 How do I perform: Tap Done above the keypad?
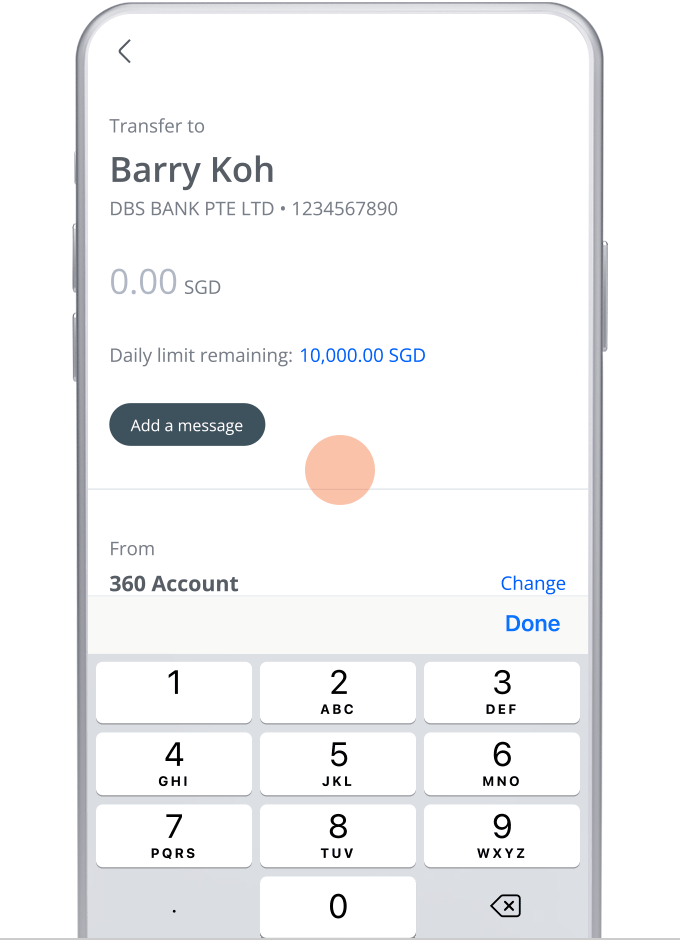click(532, 623)
